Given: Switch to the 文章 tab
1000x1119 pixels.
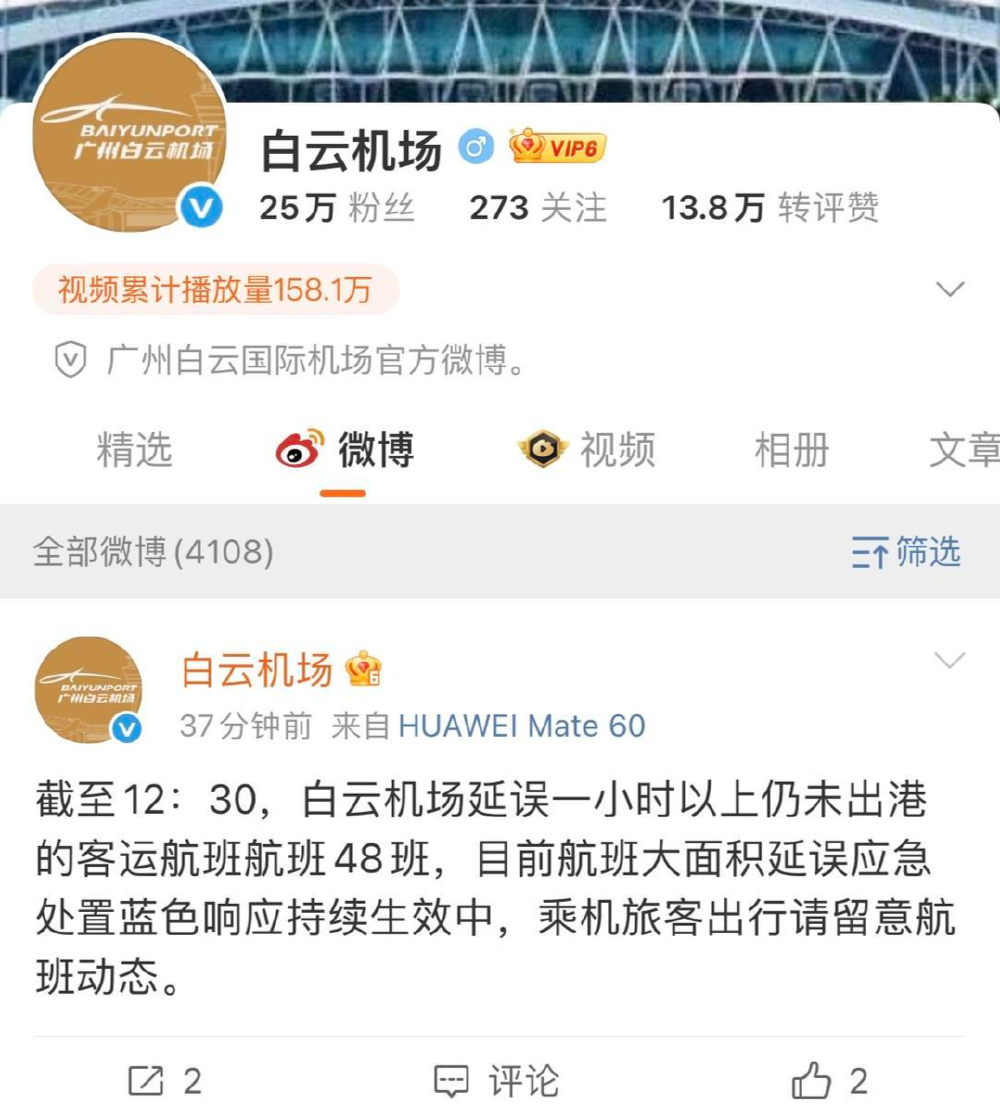Looking at the screenshot, I should click(x=962, y=451).
